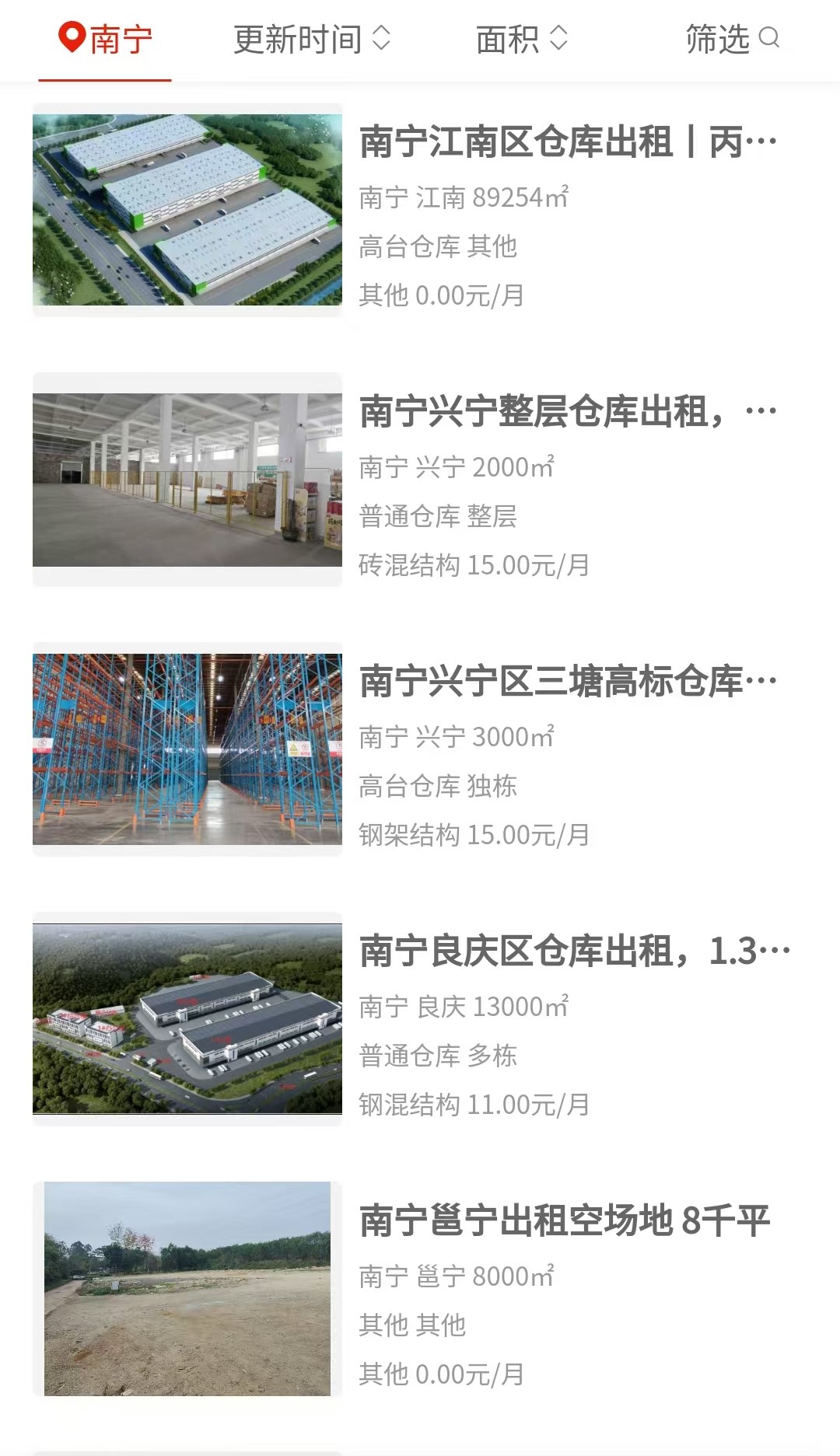Open the 筛选 filter option
The height and width of the screenshot is (1456, 840).
point(732,39)
